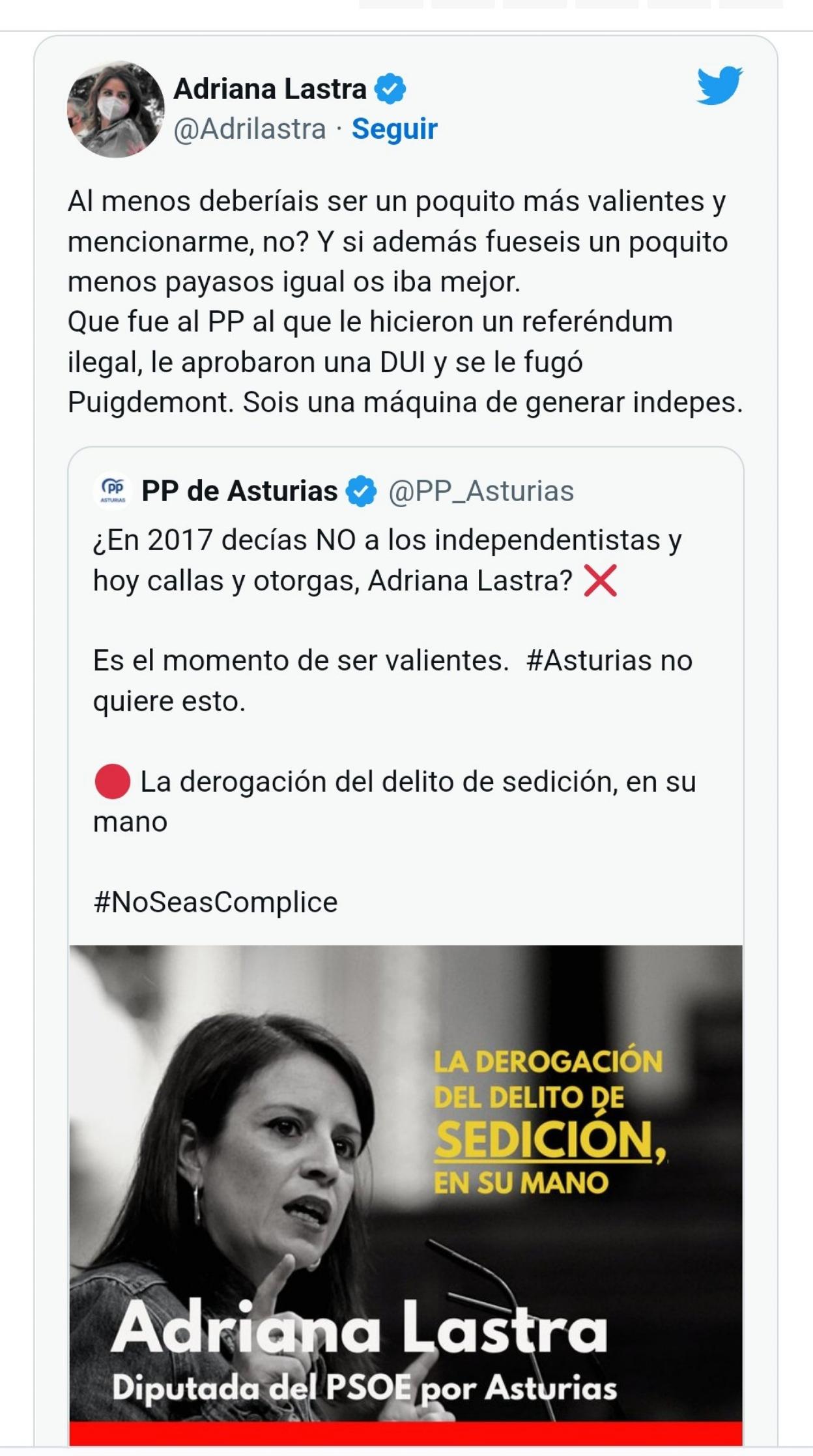View the Adriana Lastra sedición image
Viewport: 813px width, 1456px height.
tap(405, 1186)
